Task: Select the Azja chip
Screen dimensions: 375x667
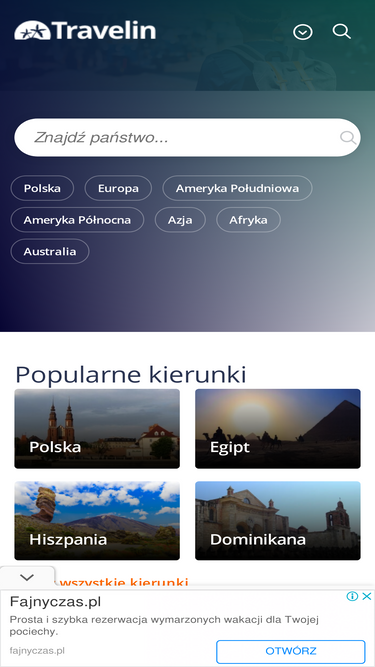Action: coord(180,220)
